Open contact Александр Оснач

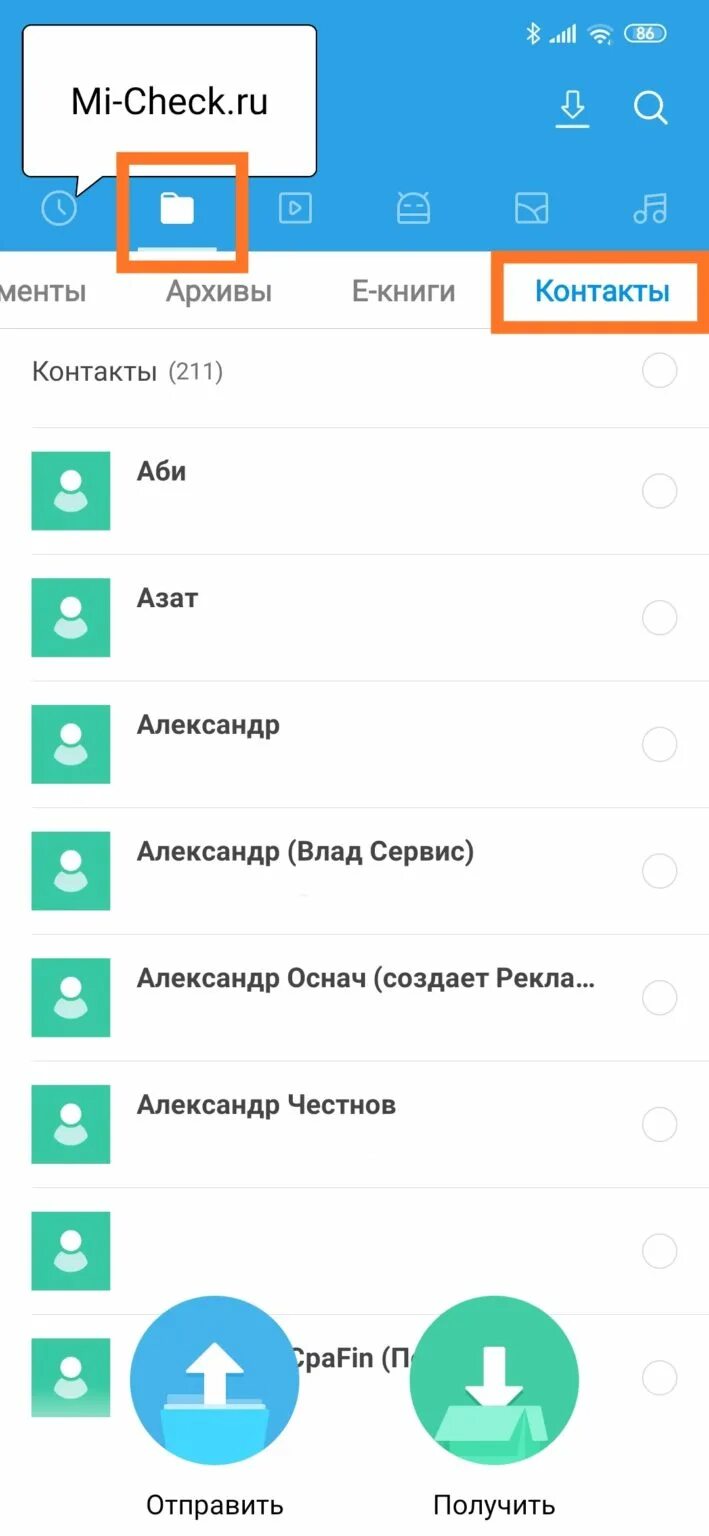coord(365,979)
